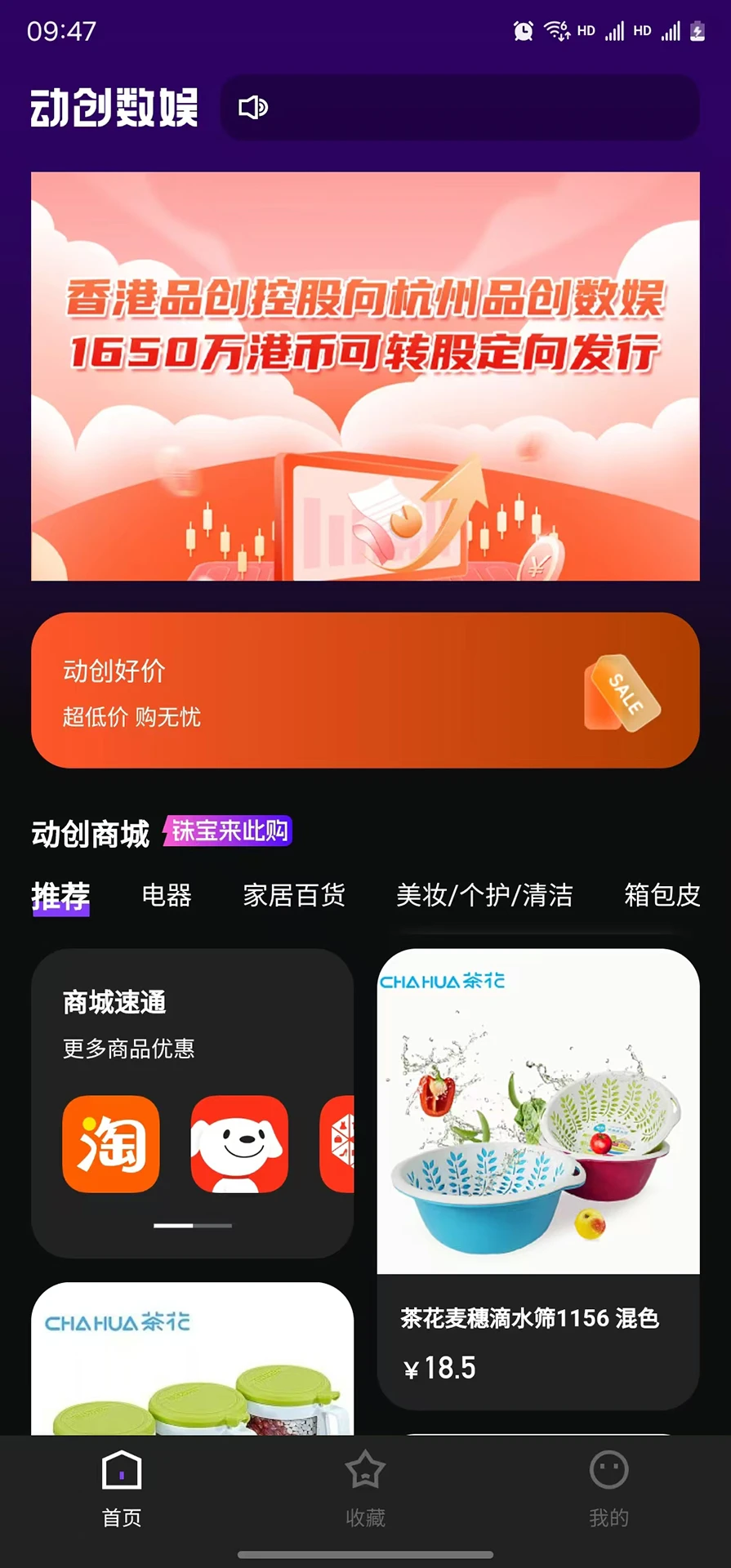Select the 推荐 category tab

[60, 896]
